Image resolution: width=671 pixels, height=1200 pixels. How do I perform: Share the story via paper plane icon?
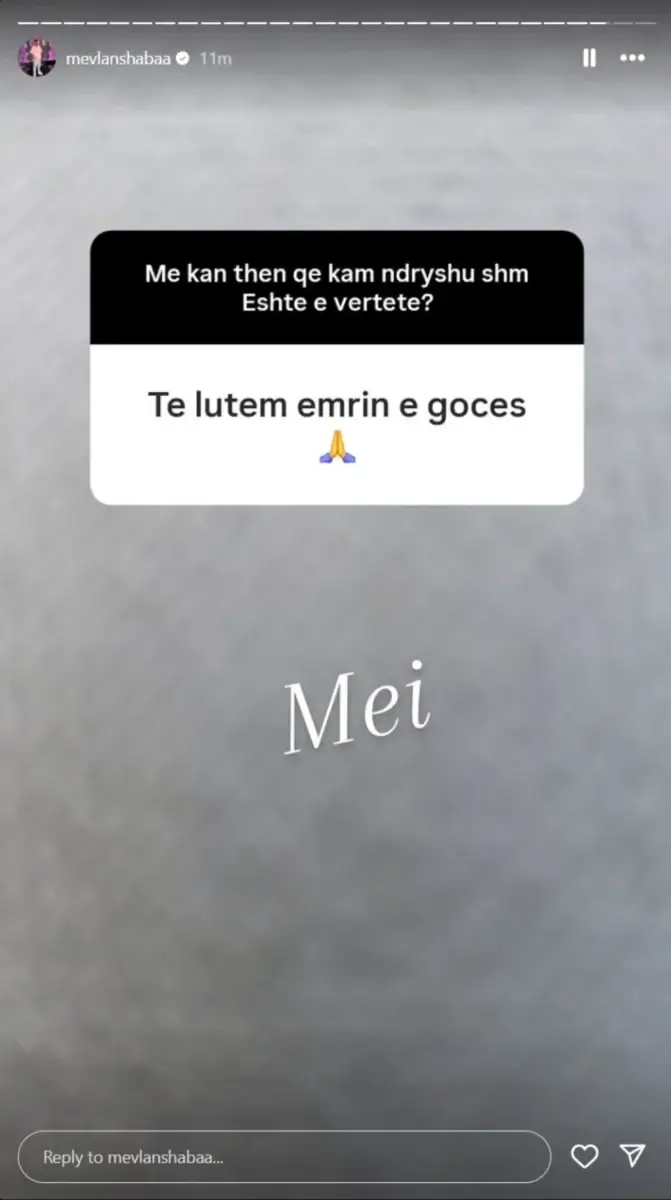pyautogui.click(x=632, y=1156)
